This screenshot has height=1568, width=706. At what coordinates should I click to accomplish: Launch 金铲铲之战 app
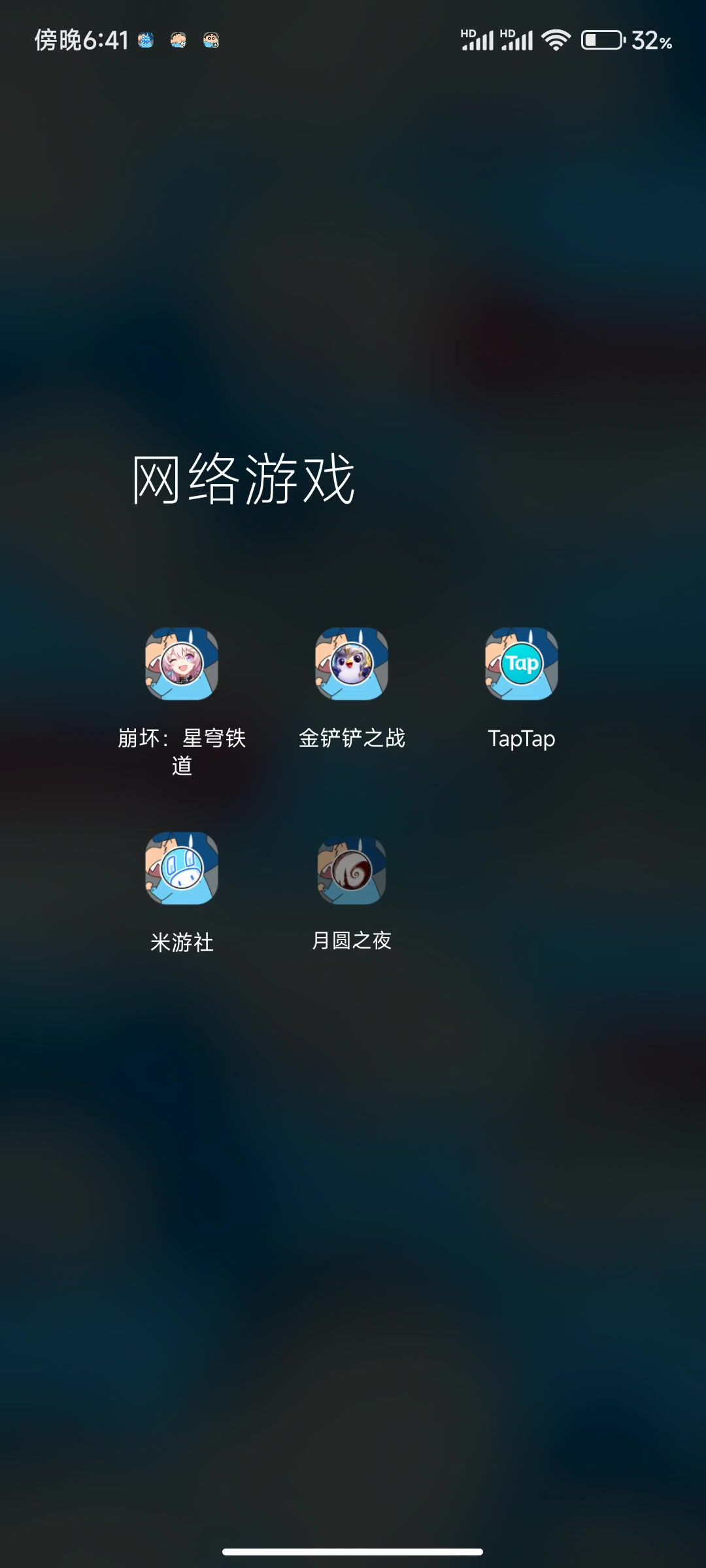click(352, 664)
